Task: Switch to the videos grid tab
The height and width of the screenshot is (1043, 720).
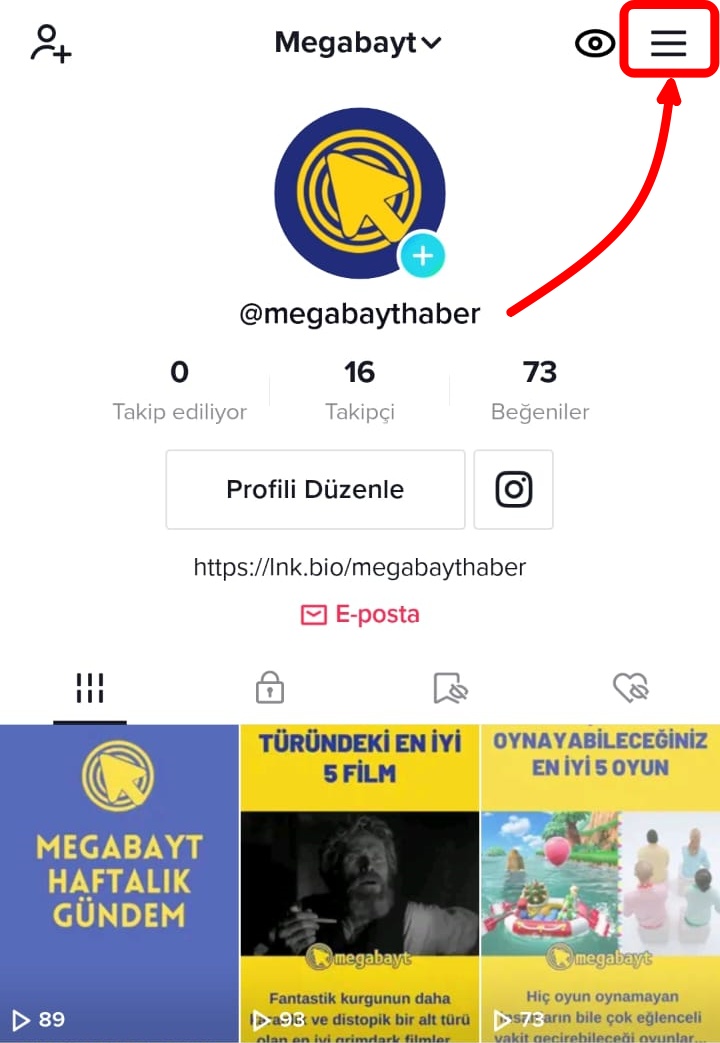Action: [90, 688]
